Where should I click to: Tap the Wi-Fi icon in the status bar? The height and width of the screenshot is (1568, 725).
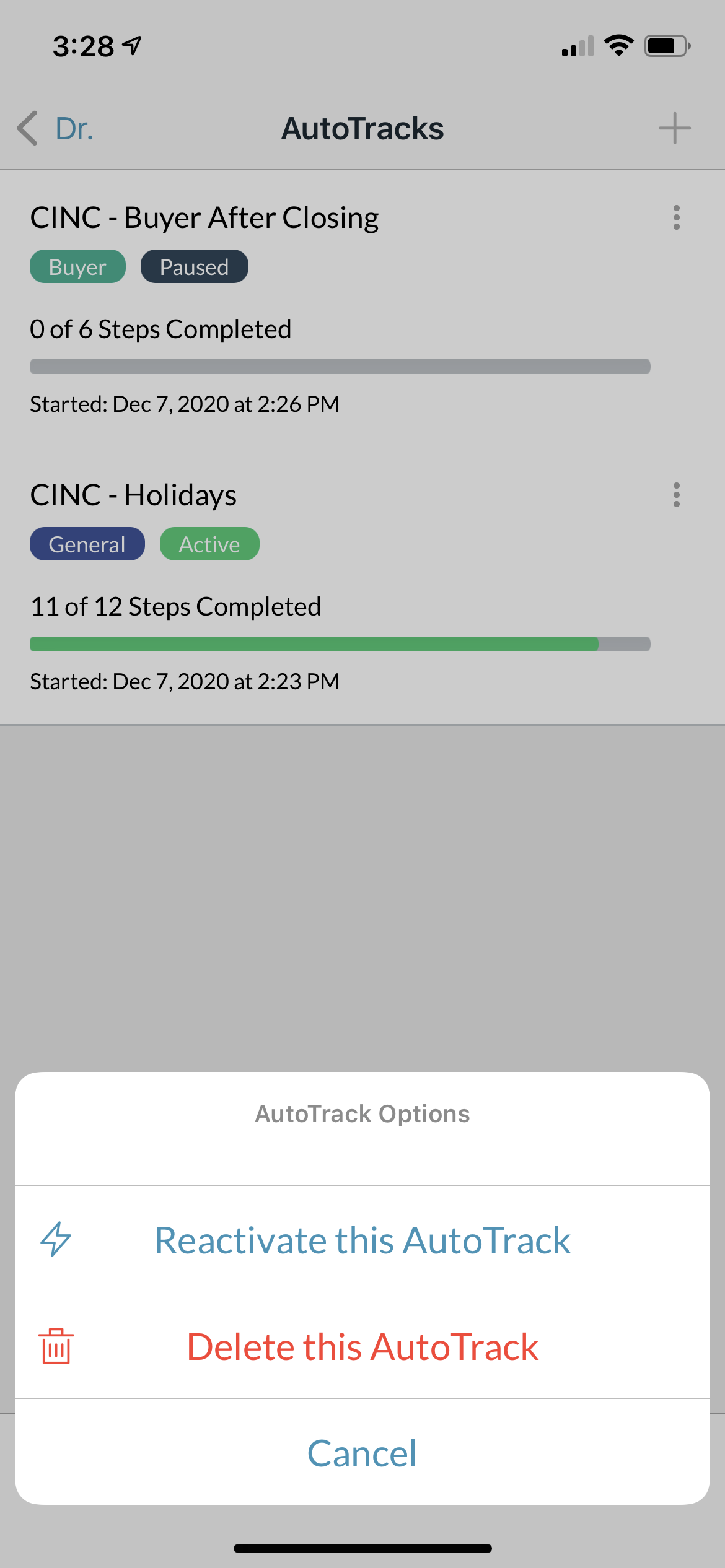[x=618, y=44]
